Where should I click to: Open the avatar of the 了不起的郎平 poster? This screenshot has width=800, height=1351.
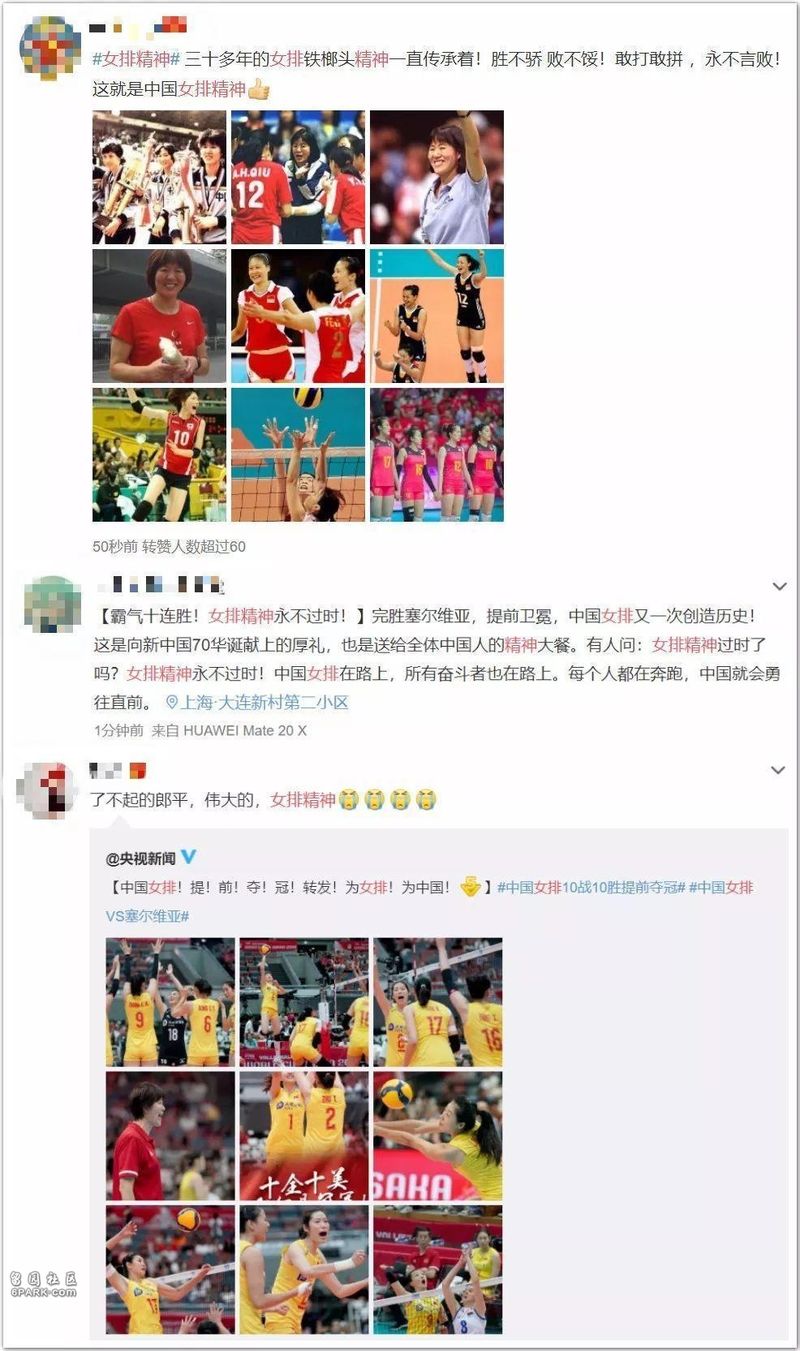pos(48,790)
